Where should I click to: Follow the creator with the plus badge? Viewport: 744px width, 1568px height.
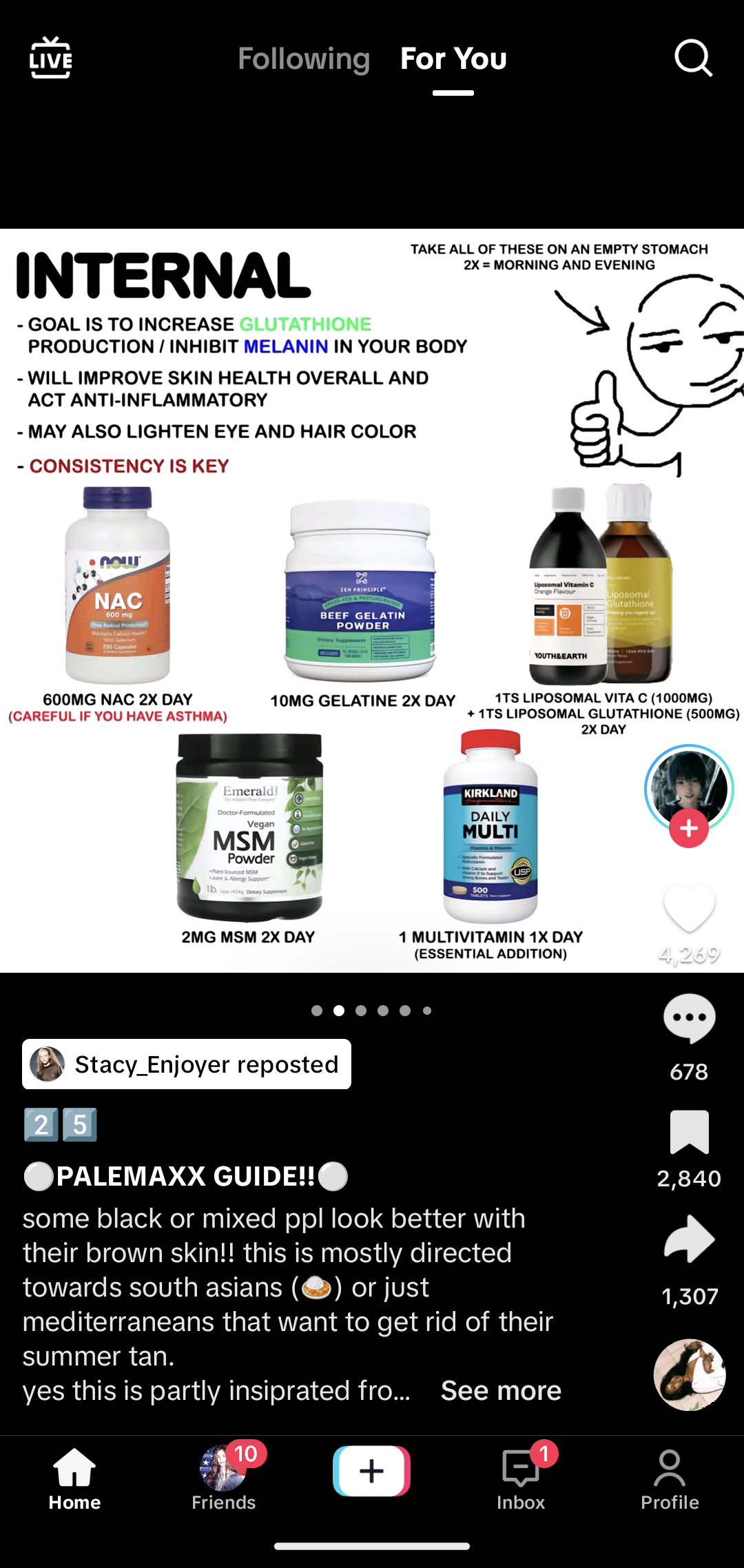688,829
